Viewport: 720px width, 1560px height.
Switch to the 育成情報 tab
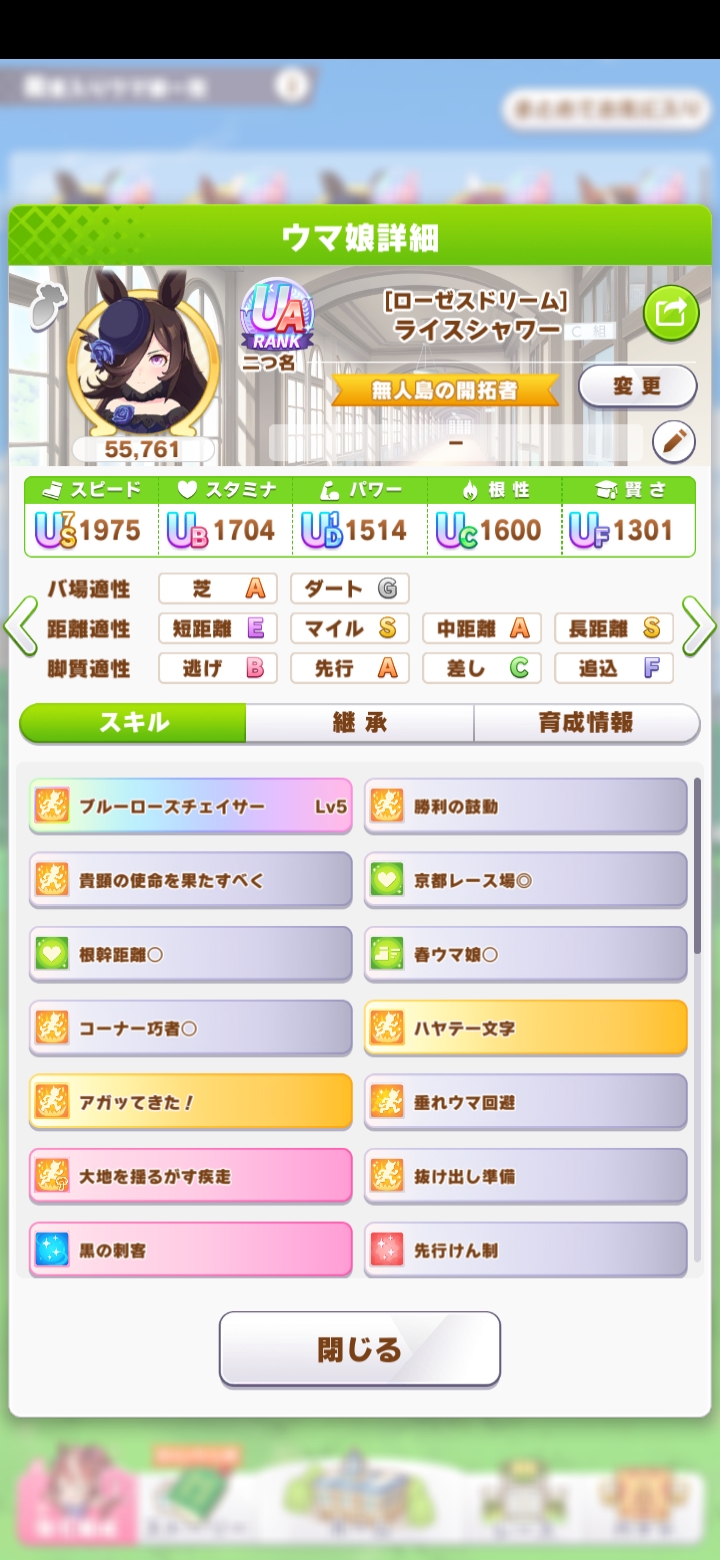point(586,723)
